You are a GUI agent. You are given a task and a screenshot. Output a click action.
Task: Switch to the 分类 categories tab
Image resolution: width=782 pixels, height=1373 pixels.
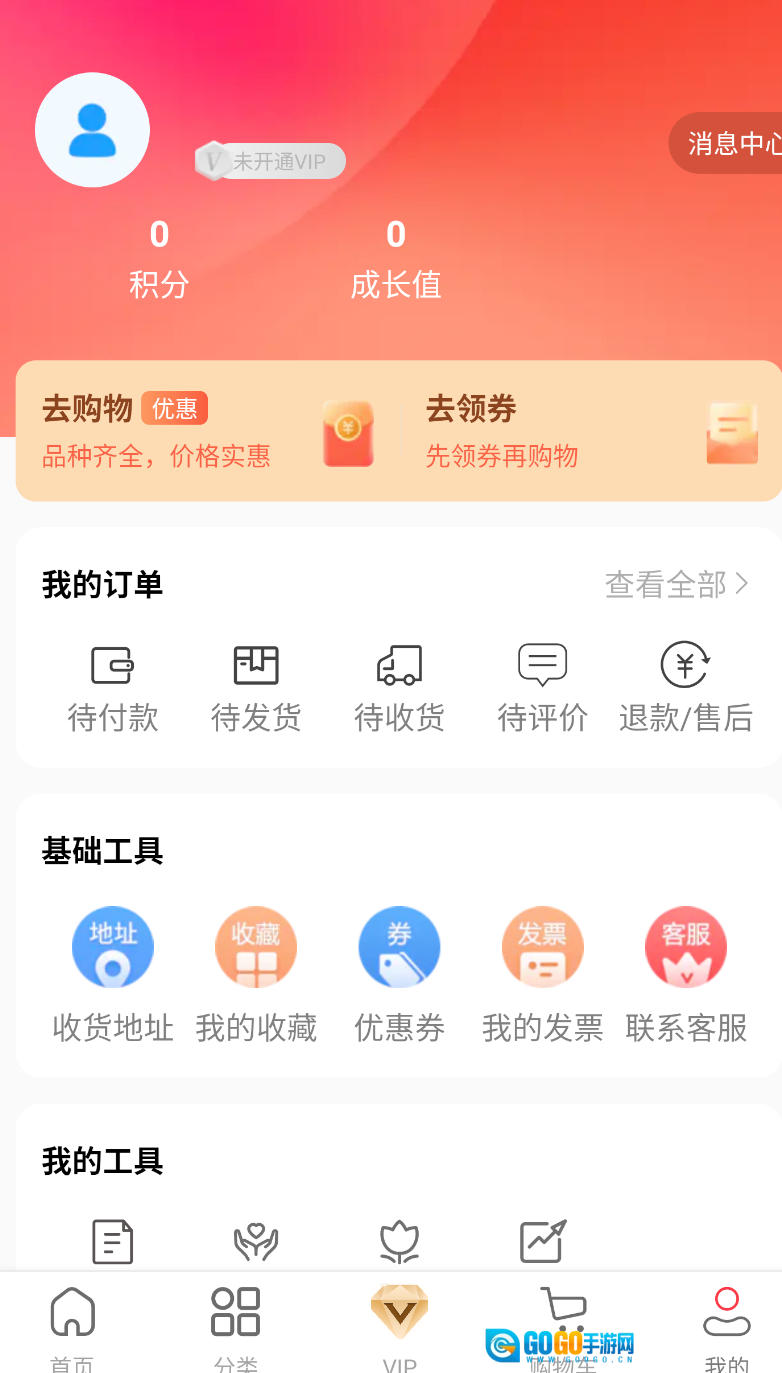click(236, 1323)
